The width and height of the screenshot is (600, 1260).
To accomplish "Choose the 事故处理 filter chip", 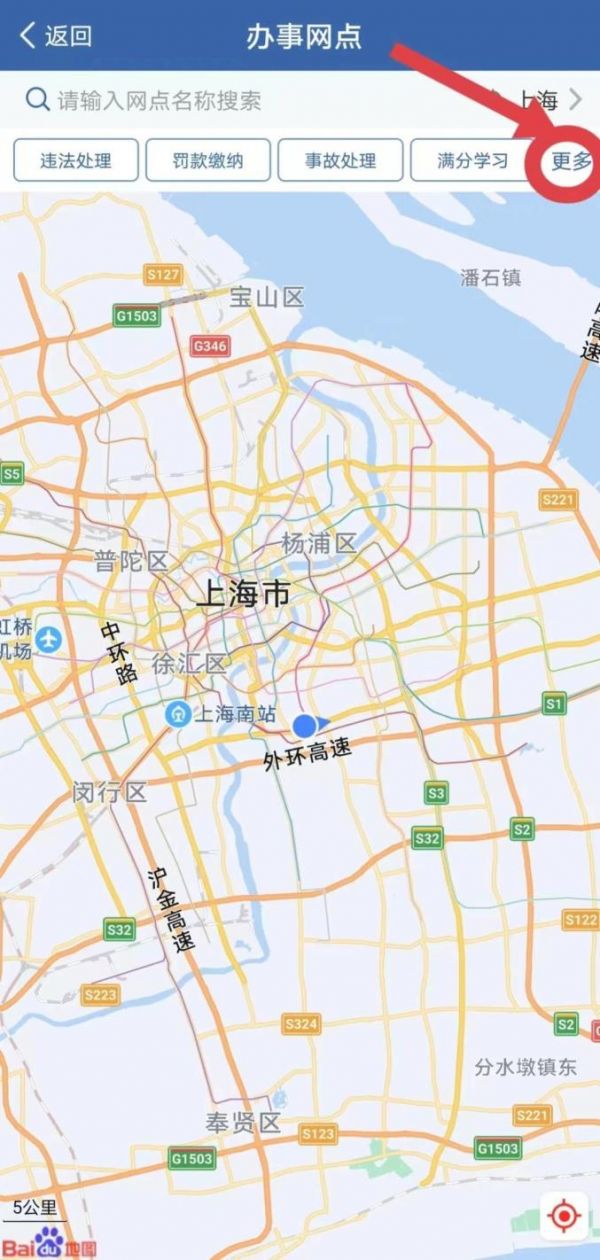I will 340,160.
